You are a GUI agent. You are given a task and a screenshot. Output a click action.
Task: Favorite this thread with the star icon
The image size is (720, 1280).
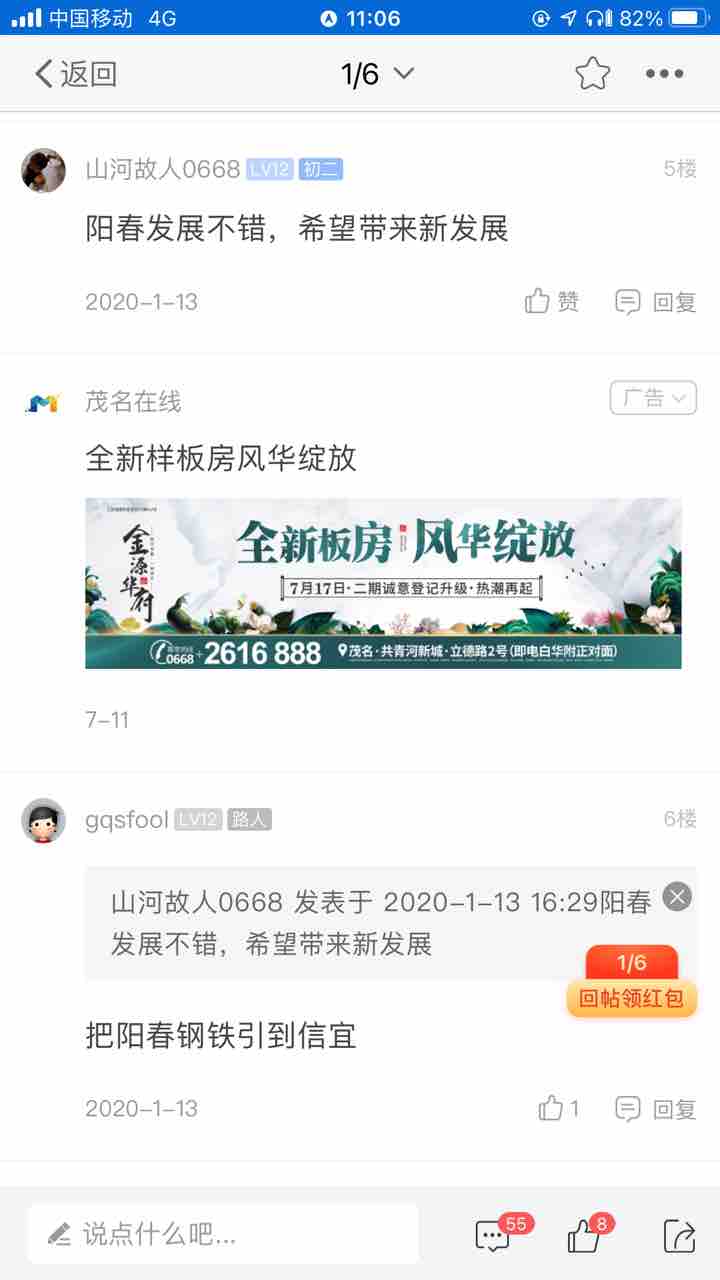tap(592, 74)
